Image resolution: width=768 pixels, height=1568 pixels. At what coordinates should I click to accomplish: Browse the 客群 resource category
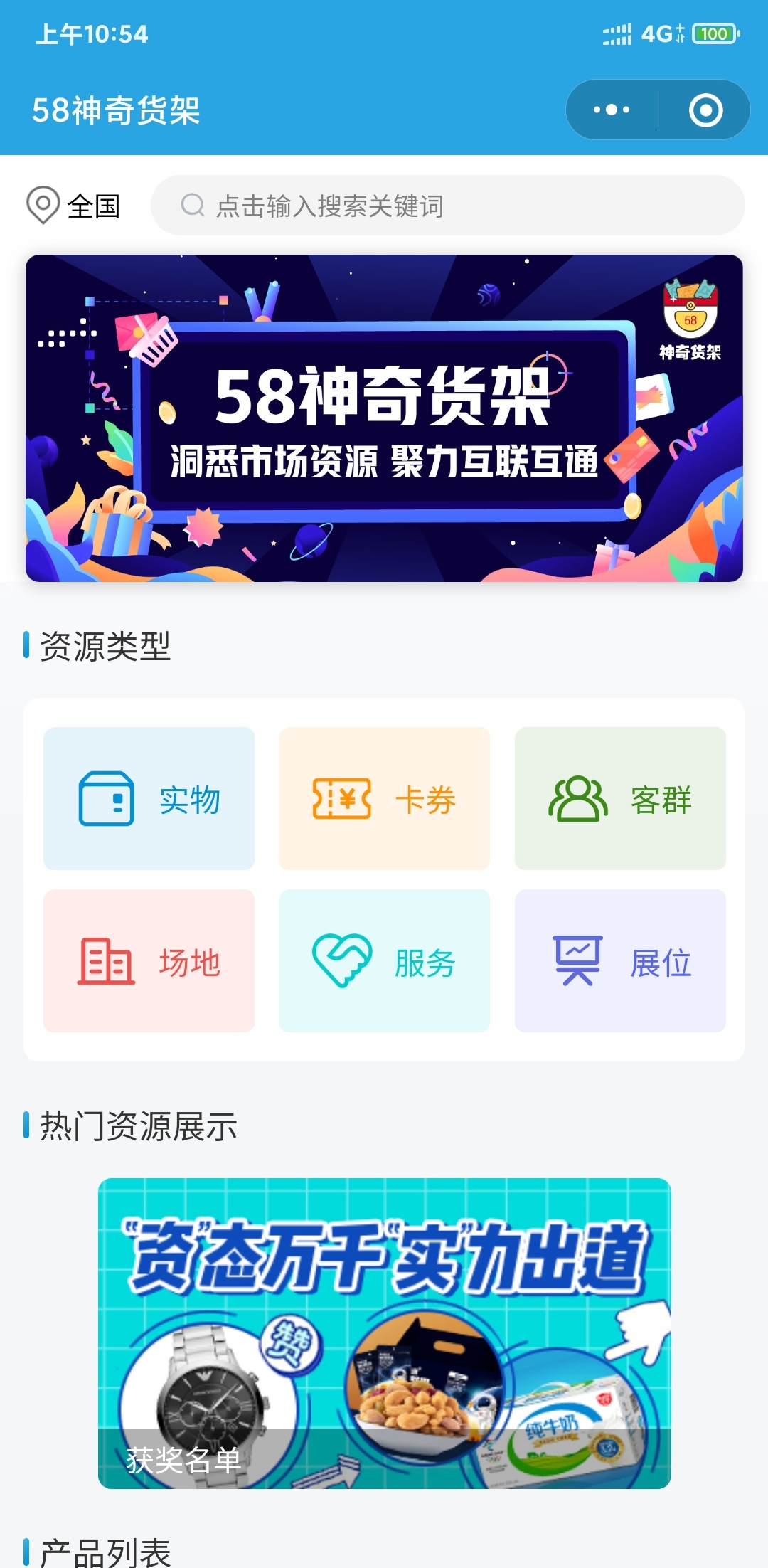619,798
